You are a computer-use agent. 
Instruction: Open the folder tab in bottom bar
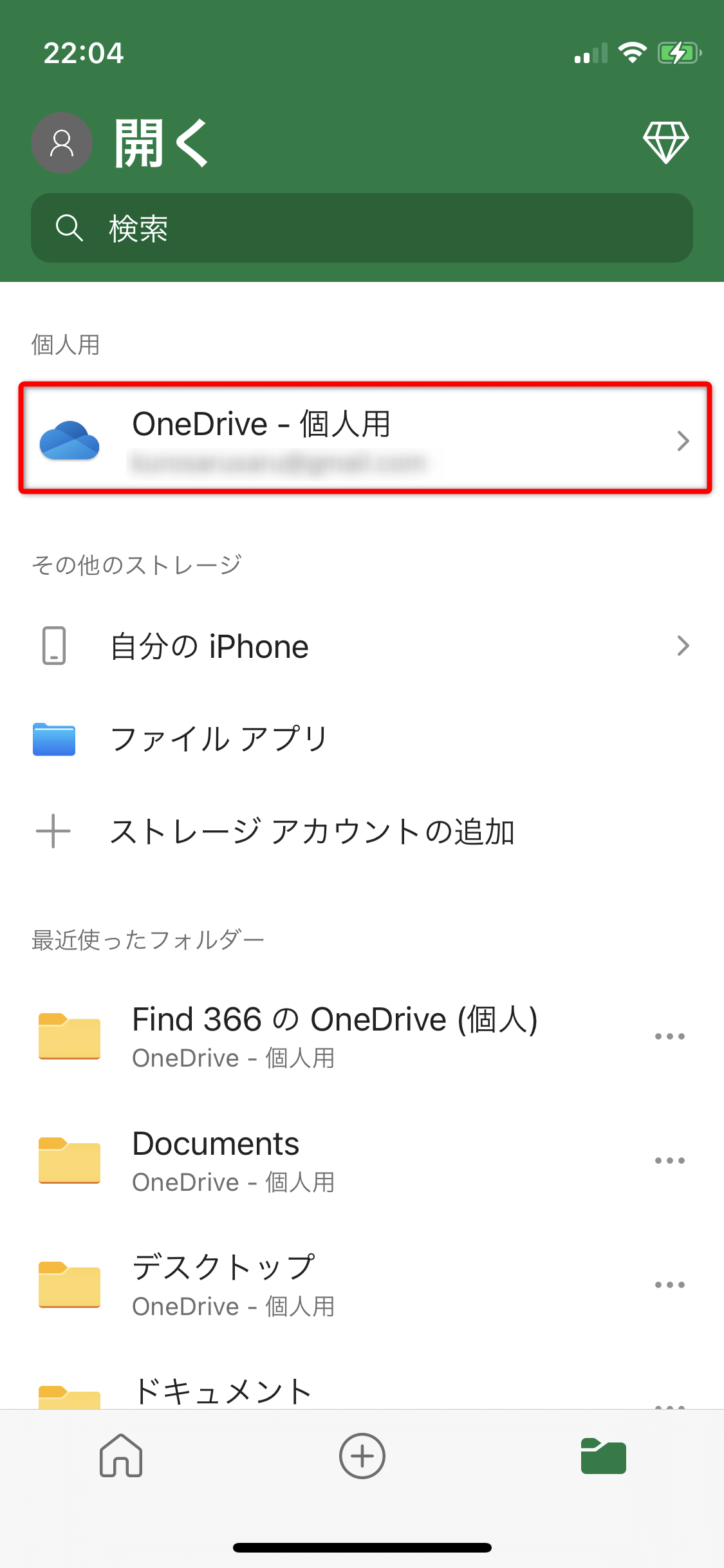(x=602, y=1457)
